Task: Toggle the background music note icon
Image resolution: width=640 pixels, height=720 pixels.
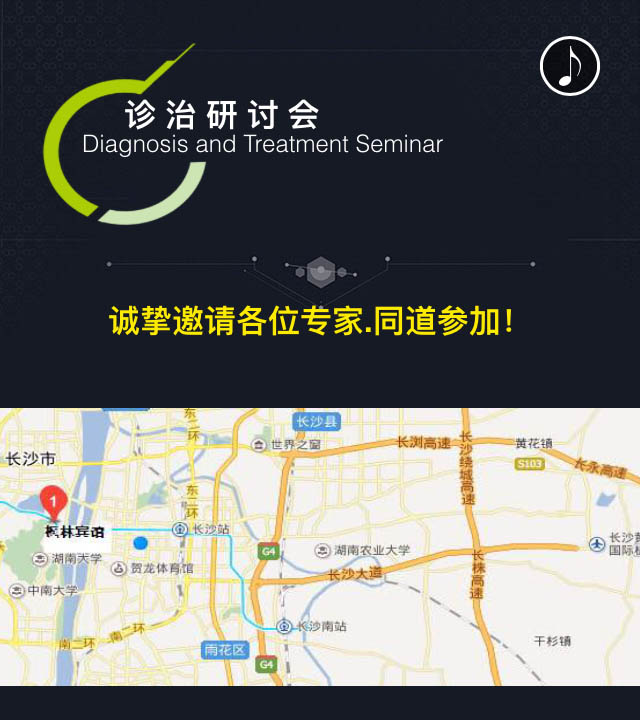Action: click(569, 66)
